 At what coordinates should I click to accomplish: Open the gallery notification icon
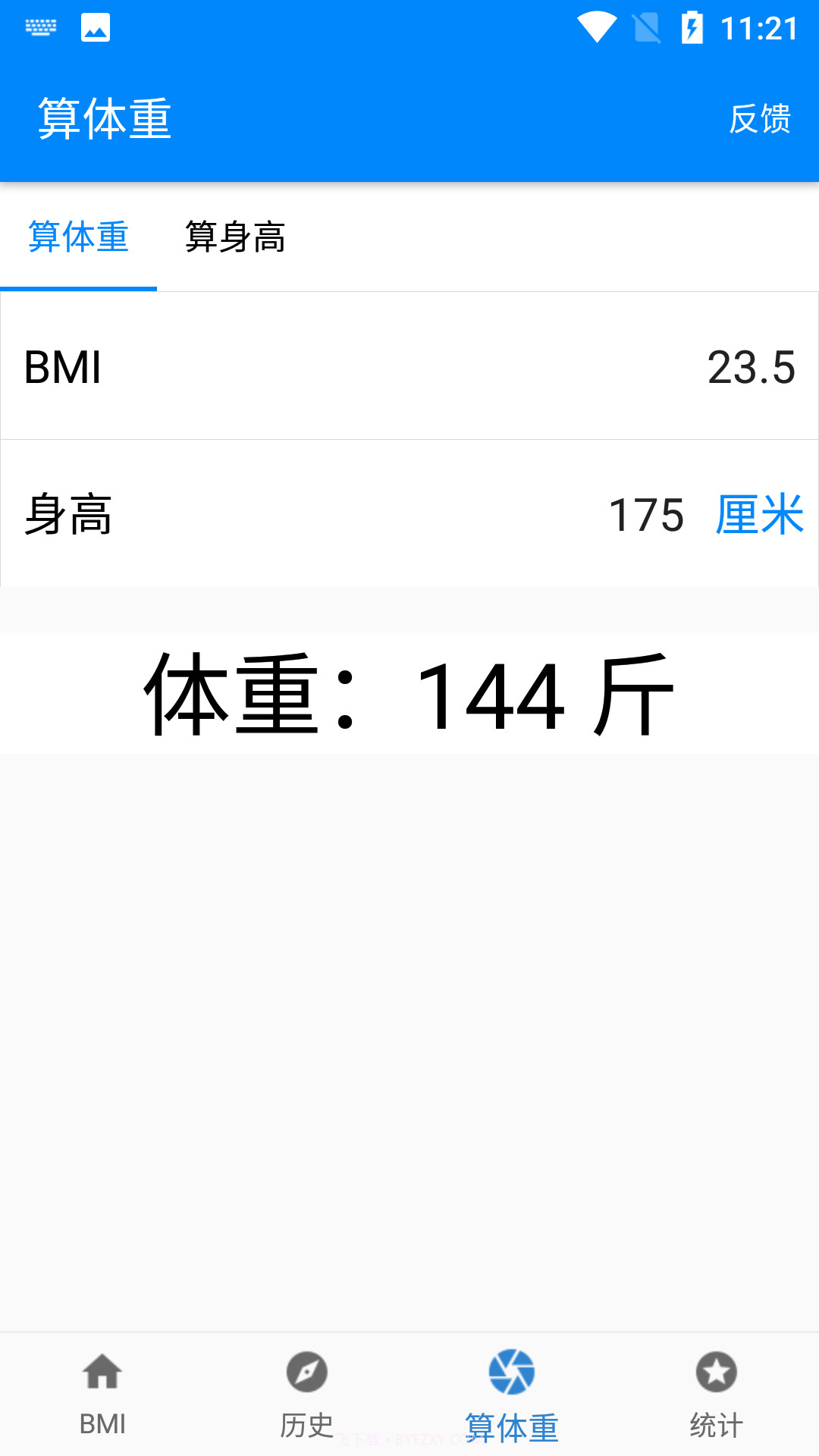(93, 28)
